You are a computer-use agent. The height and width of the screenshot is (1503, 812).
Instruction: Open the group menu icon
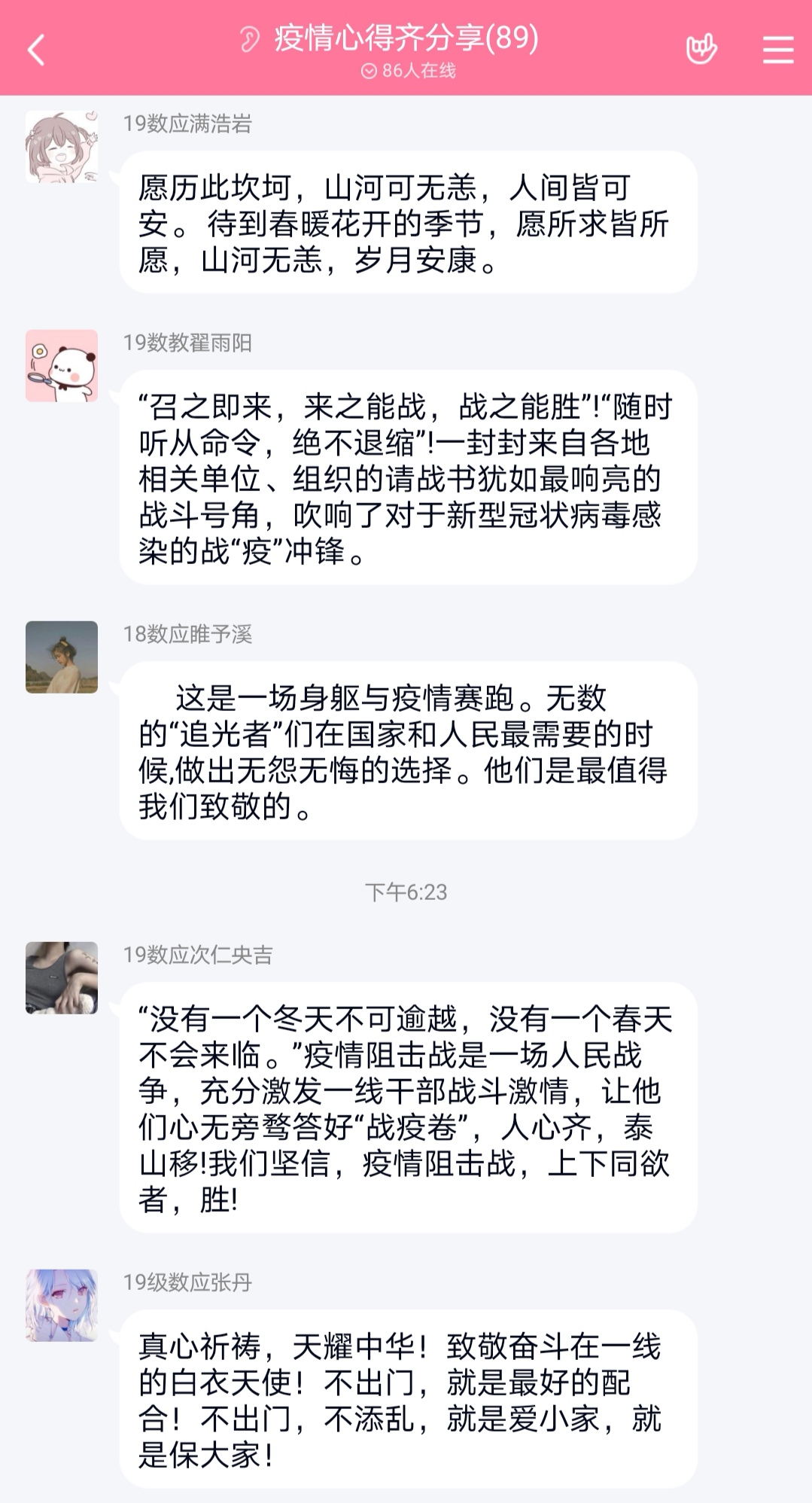[778, 50]
